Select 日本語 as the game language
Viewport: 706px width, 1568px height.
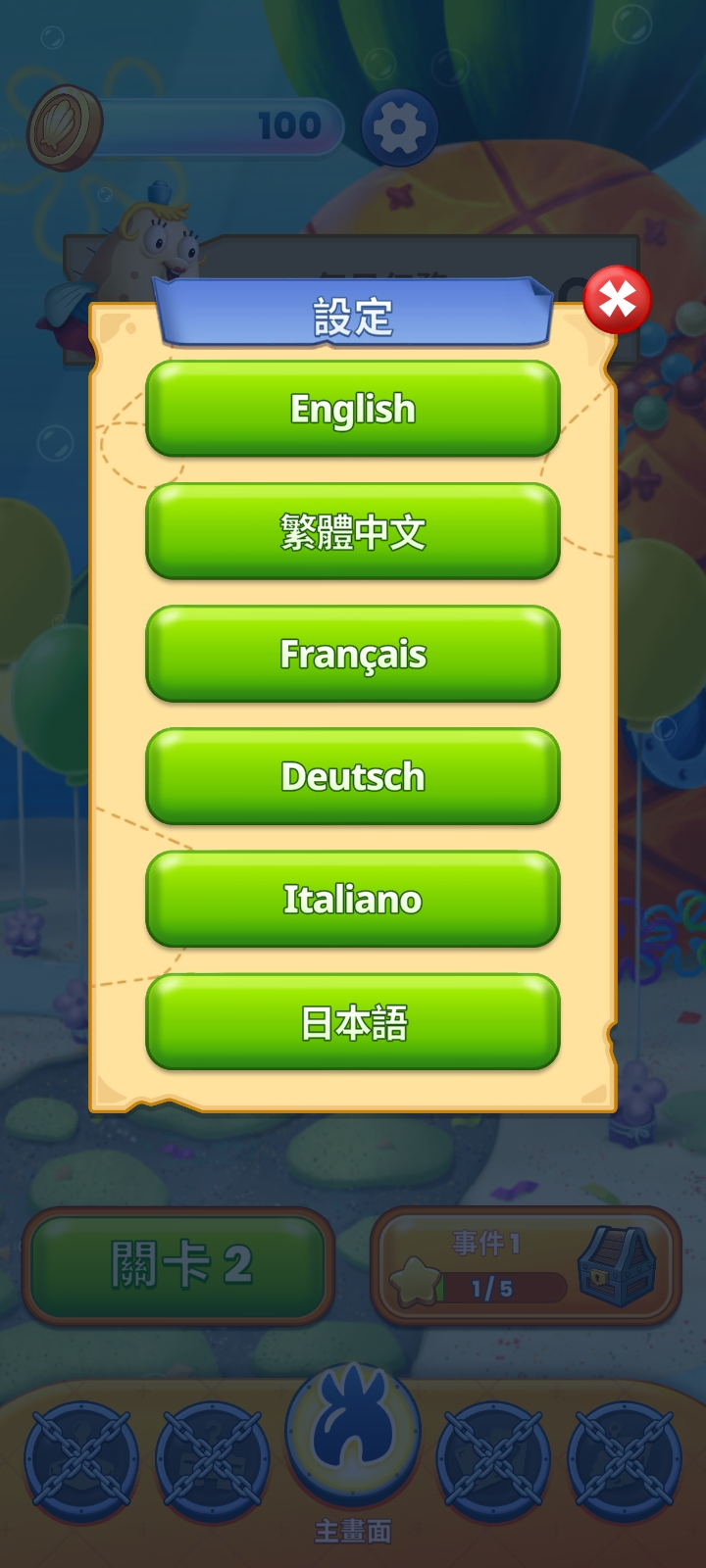pos(353,1021)
